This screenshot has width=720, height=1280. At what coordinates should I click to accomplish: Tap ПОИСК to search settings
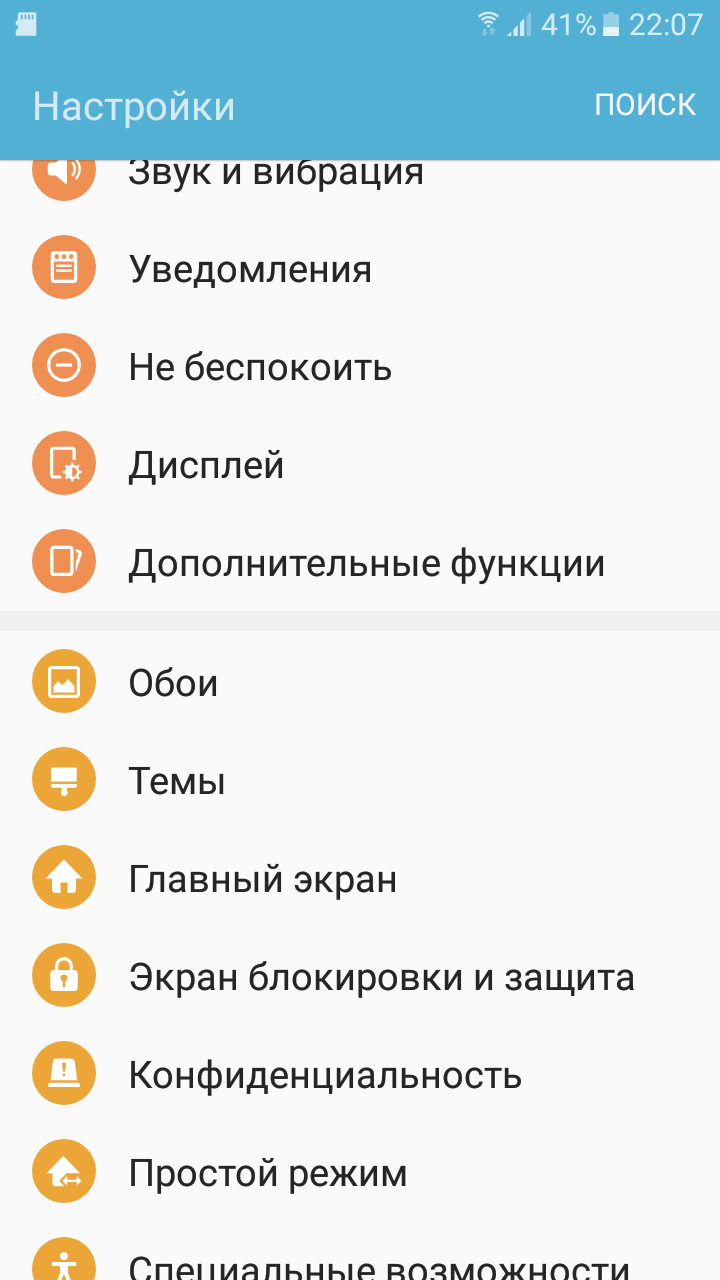(645, 104)
